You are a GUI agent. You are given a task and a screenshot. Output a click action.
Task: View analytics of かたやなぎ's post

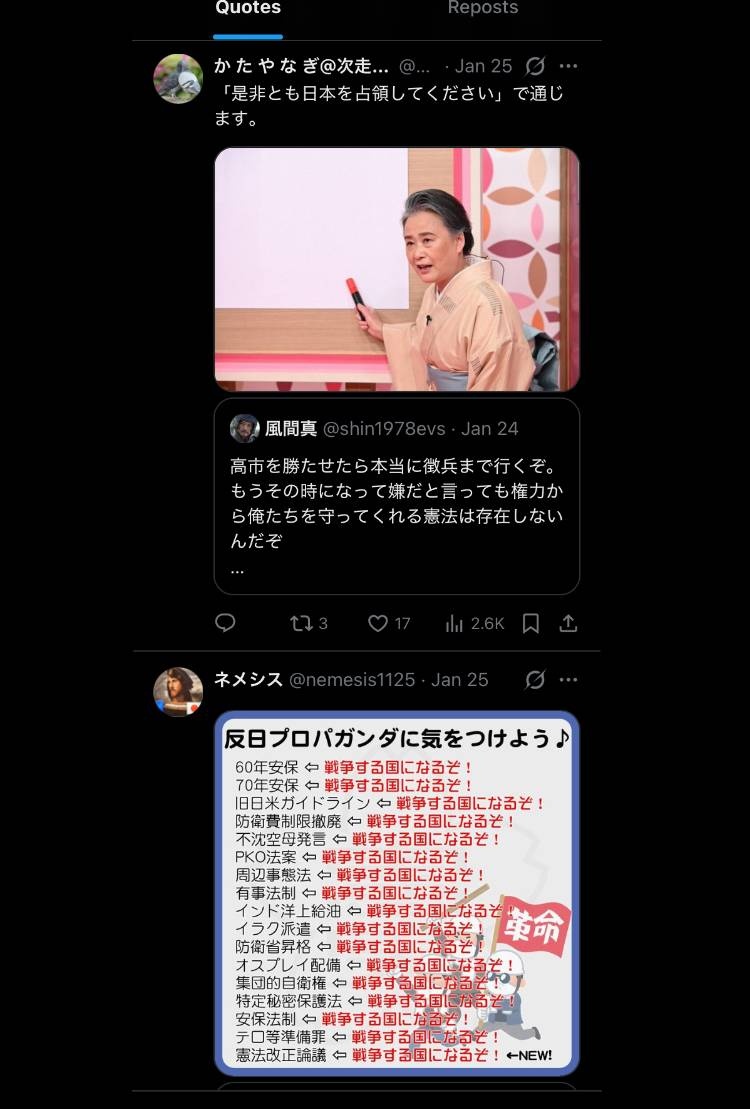click(474, 623)
